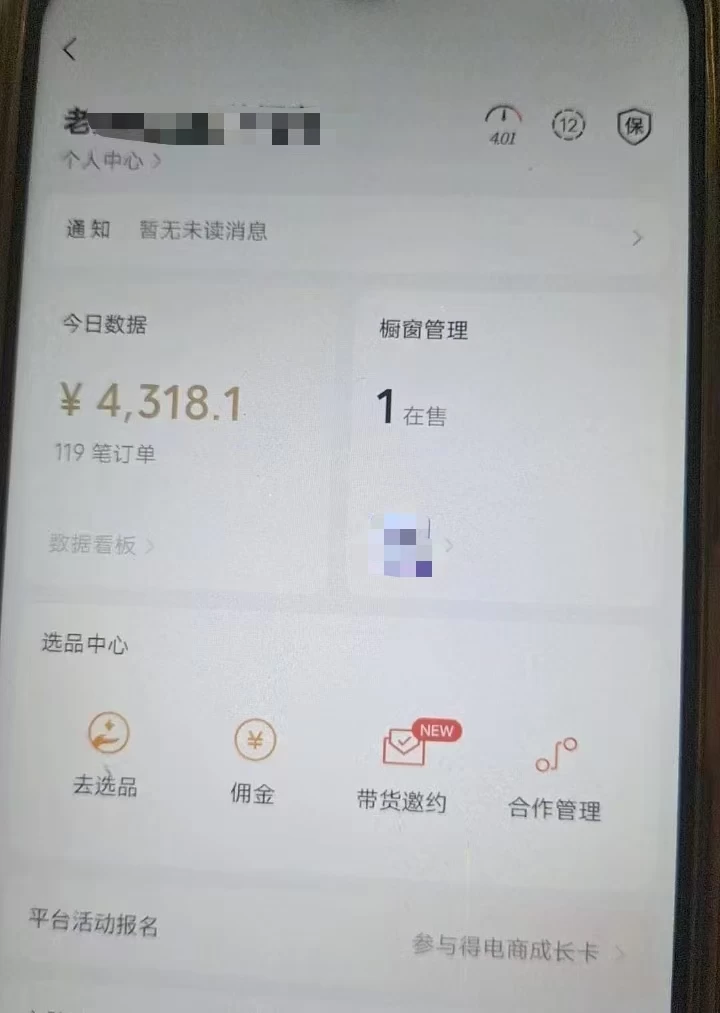Go back using the top-left arrow
Screen dimensions: 720x1013
click(x=69, y=50)
